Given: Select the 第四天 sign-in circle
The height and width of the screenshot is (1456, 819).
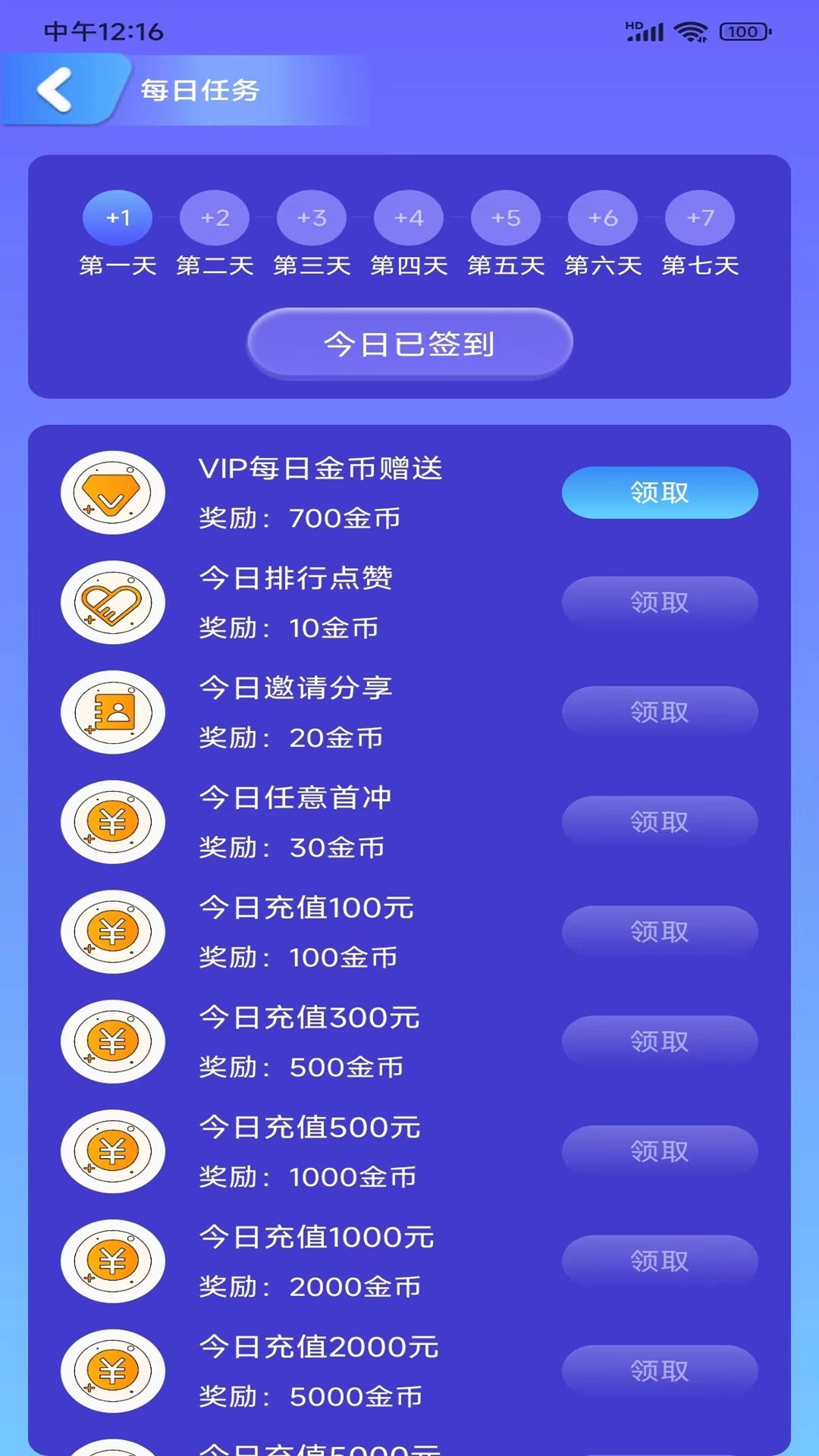Looking at the screenshot, I should 409,217.
